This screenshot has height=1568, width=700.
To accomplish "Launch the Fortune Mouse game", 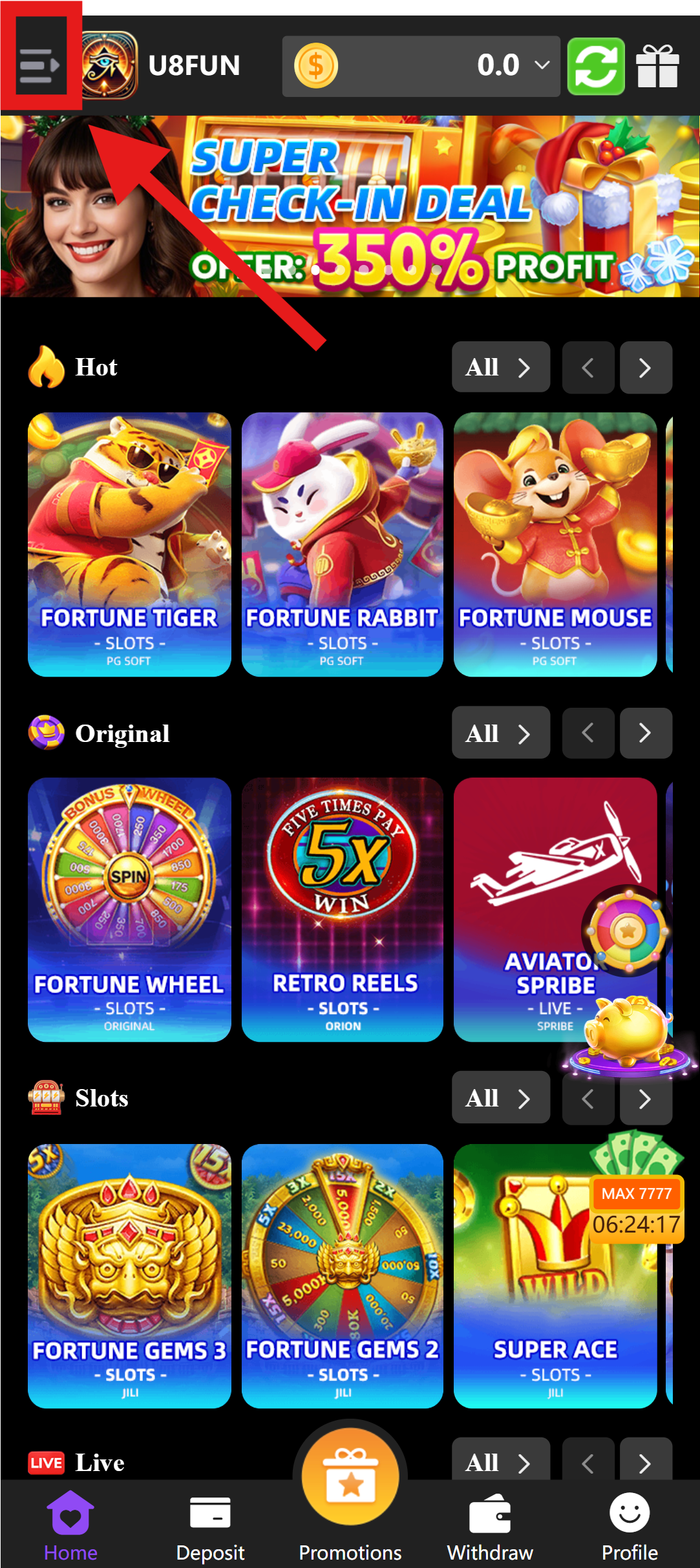I will point(555,544).
